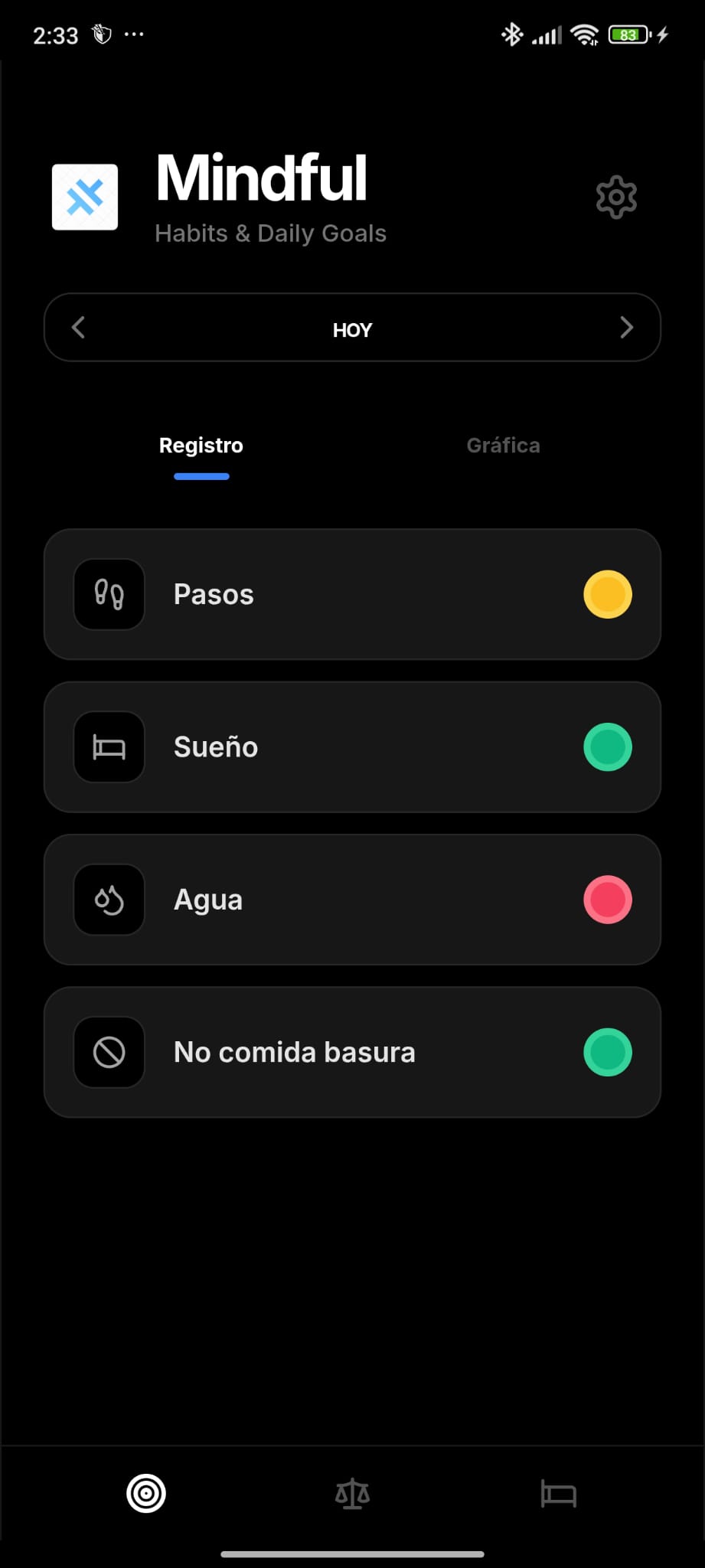The width and height of the screenshot is (705, 1568).
Task: Open the Mindful app settings gear
Action: (615, 197)
